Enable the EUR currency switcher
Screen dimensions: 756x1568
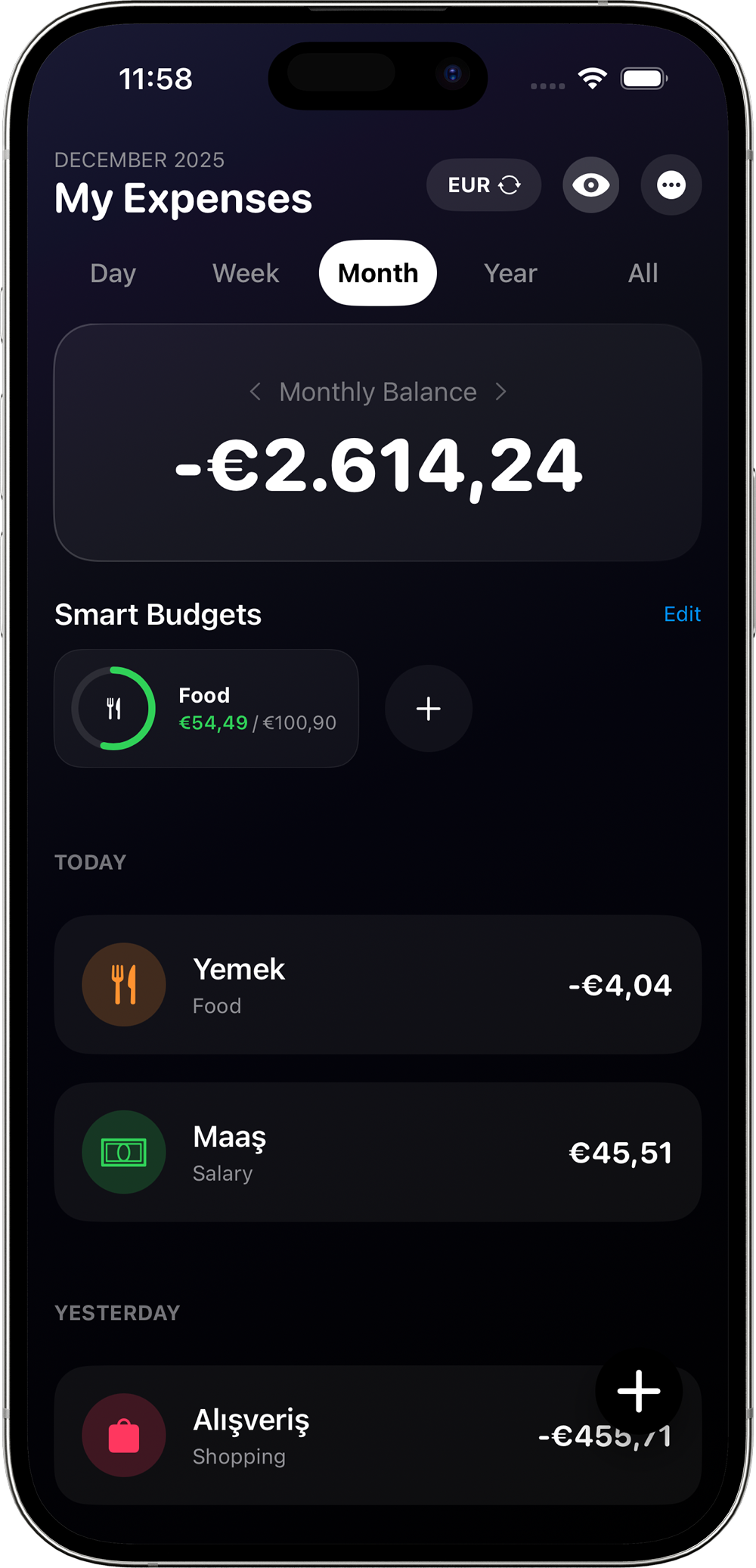tap(483, 185)
